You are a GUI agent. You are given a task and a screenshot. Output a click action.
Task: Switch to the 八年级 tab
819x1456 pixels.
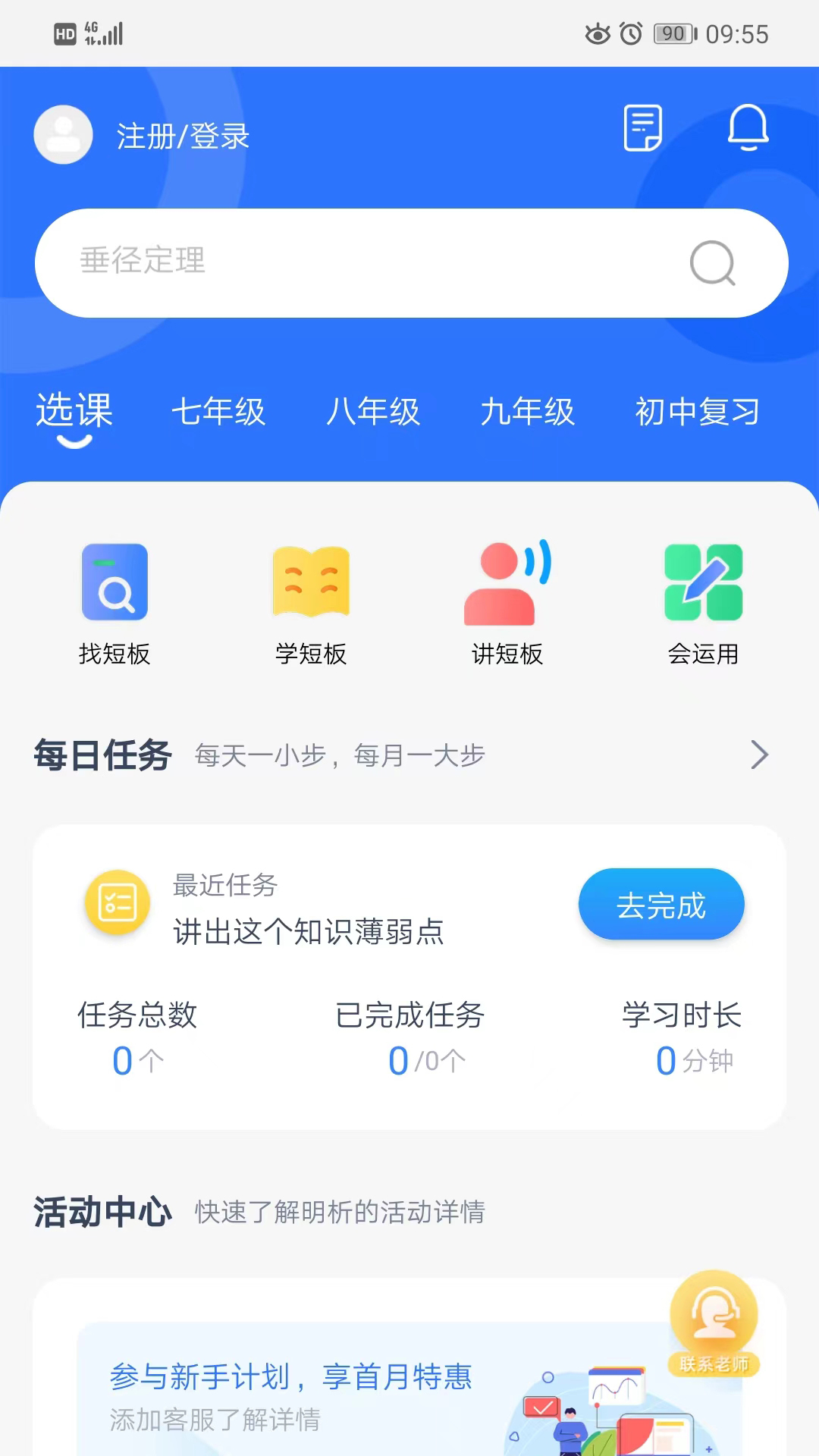(x=373, y=412)
